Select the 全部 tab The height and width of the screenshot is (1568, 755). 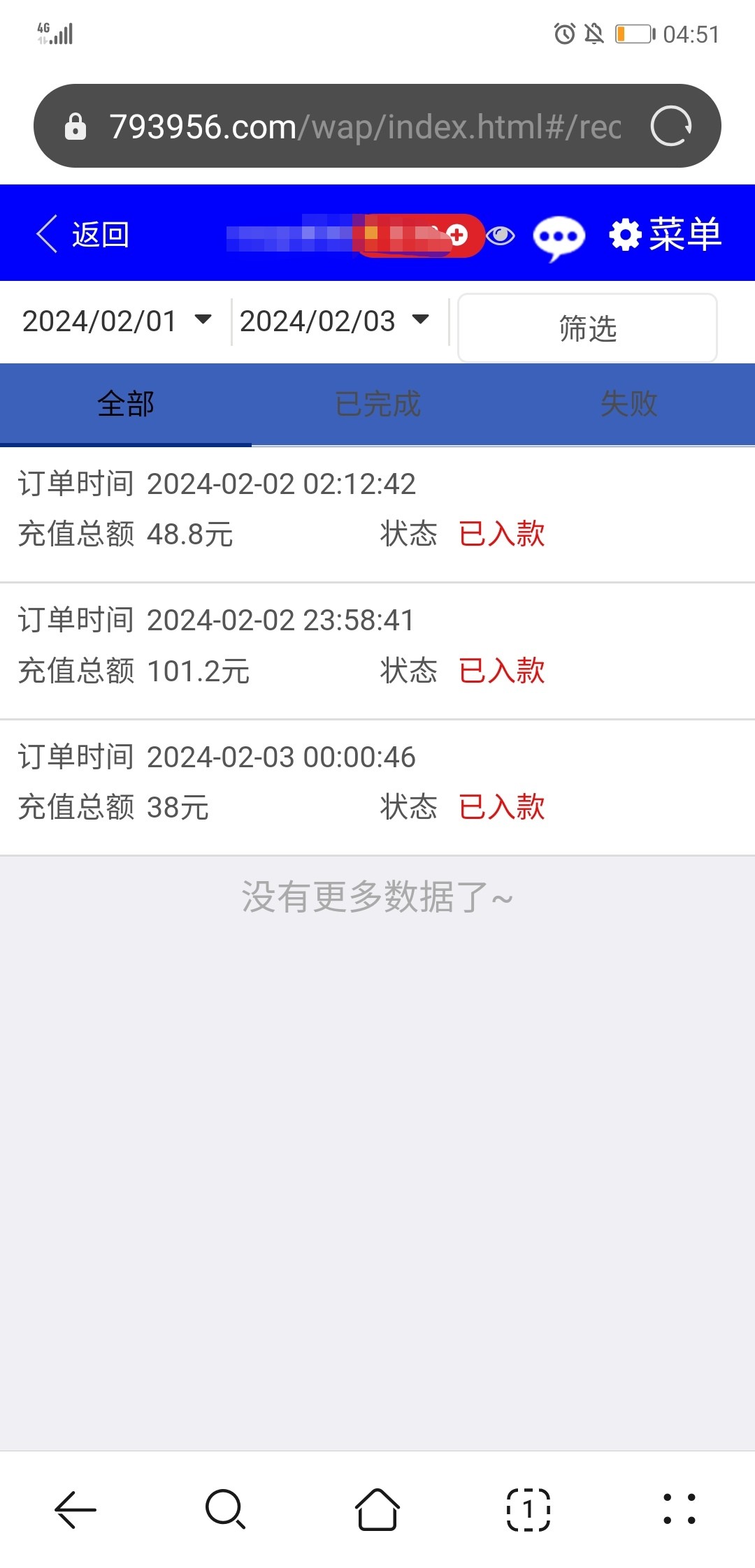pyautogui.click(x=125, y=404)
